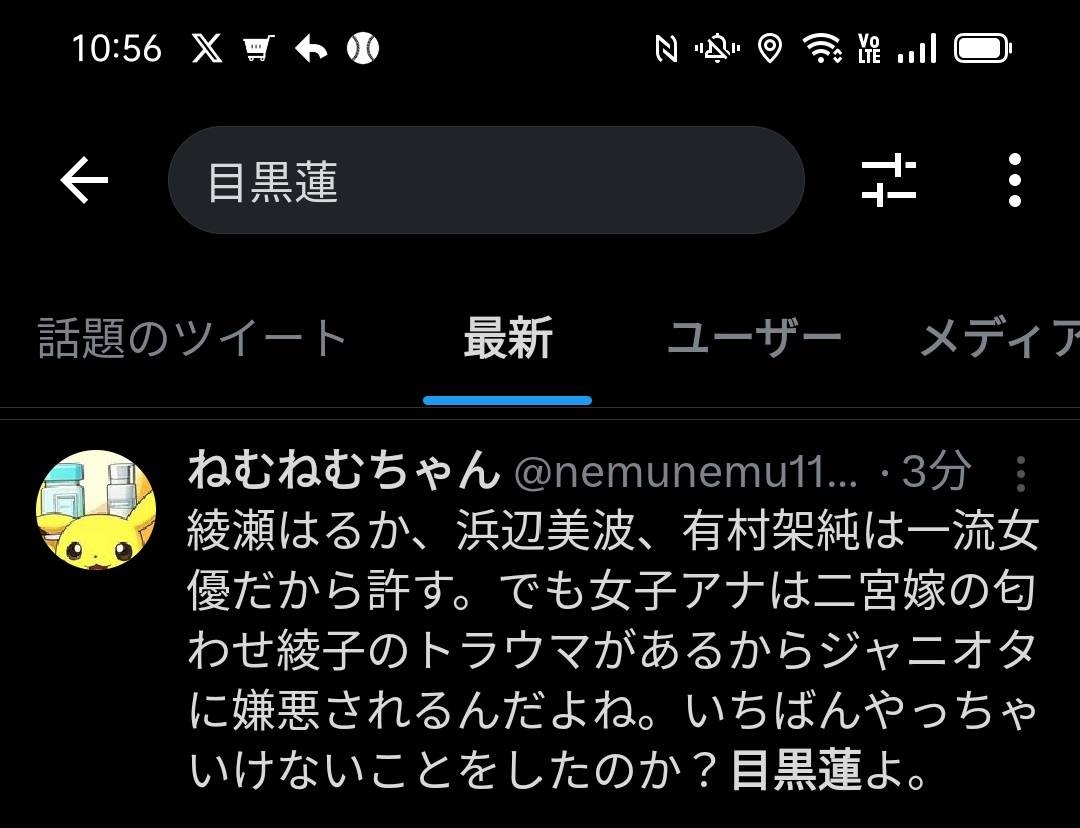The width and height of the screenshot is (1080, 828).
Task: Open the tweet's three-dot options menu
Action: [1021, 474]
